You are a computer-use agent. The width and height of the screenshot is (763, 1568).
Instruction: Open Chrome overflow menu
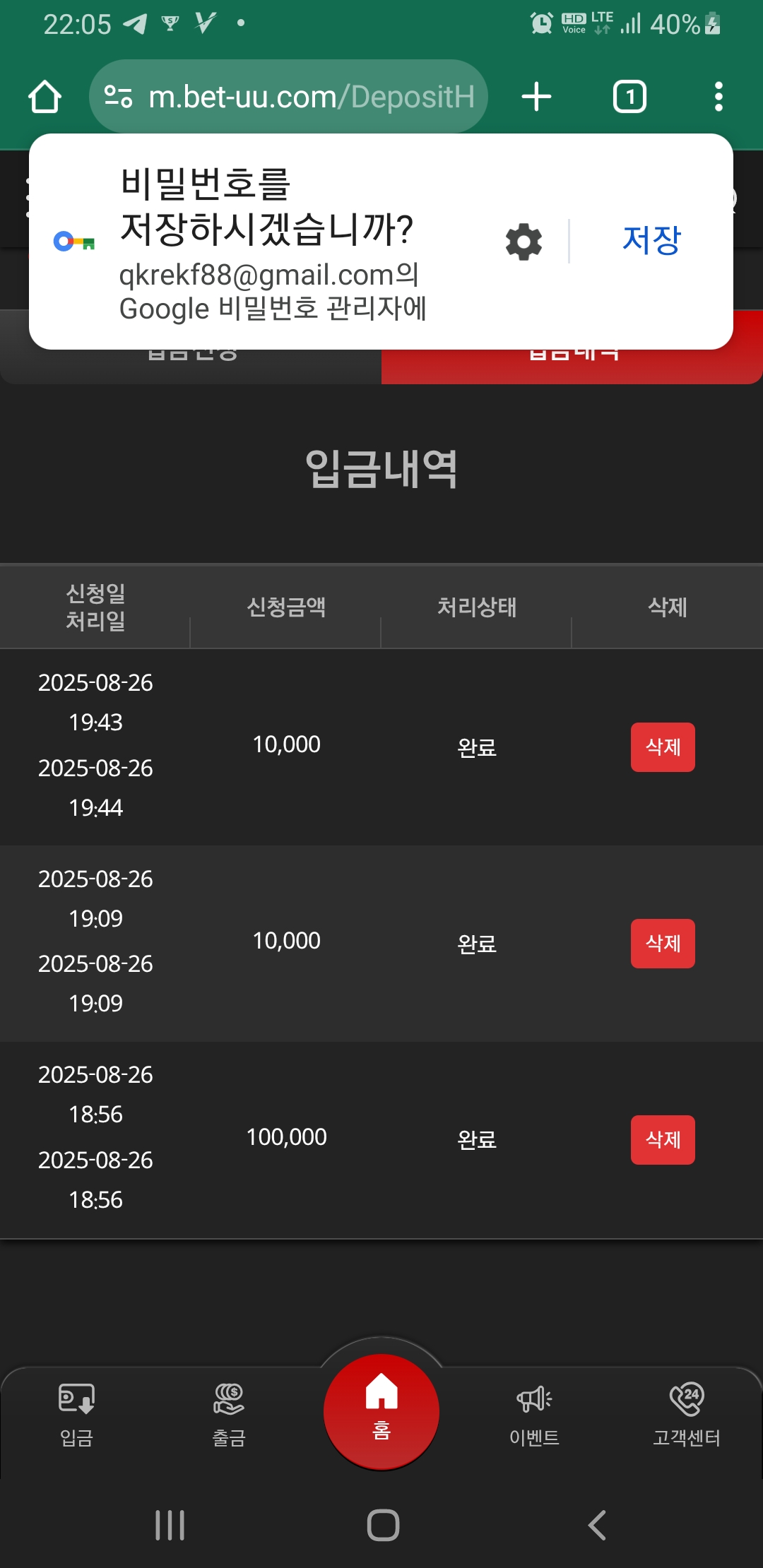click(x=718, y=97)
